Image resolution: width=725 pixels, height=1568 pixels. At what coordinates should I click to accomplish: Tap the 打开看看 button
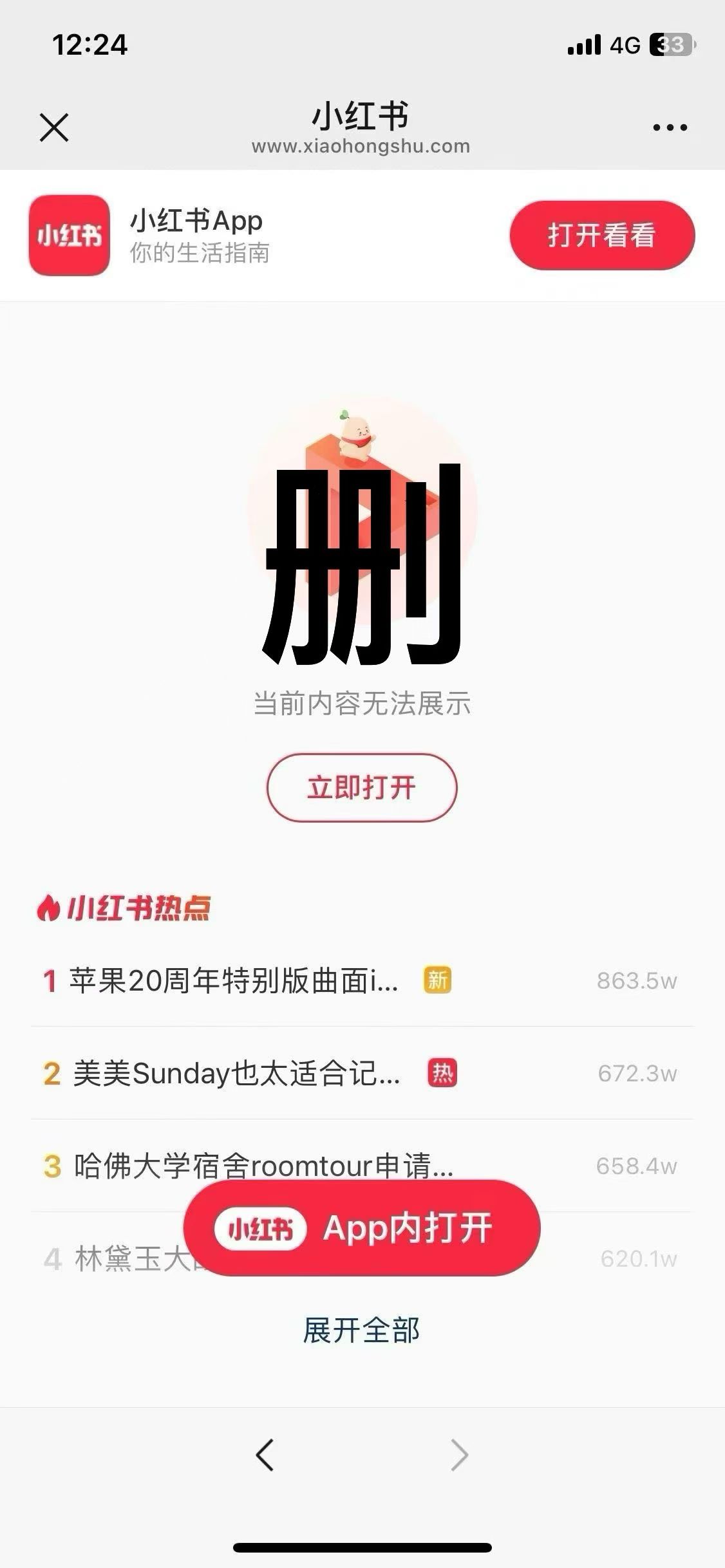tap(601, 235)
